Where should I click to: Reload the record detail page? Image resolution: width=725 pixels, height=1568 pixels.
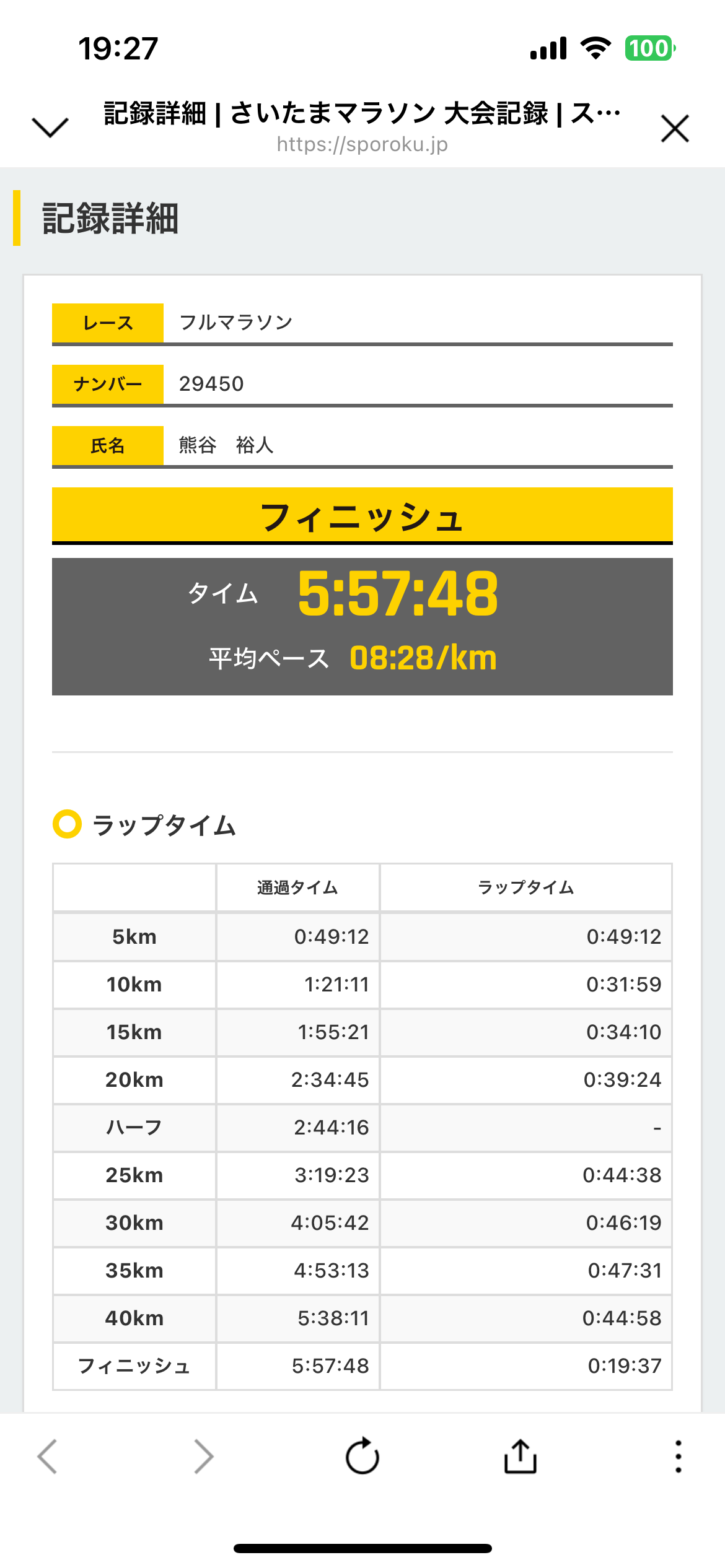pos(362,1456)
